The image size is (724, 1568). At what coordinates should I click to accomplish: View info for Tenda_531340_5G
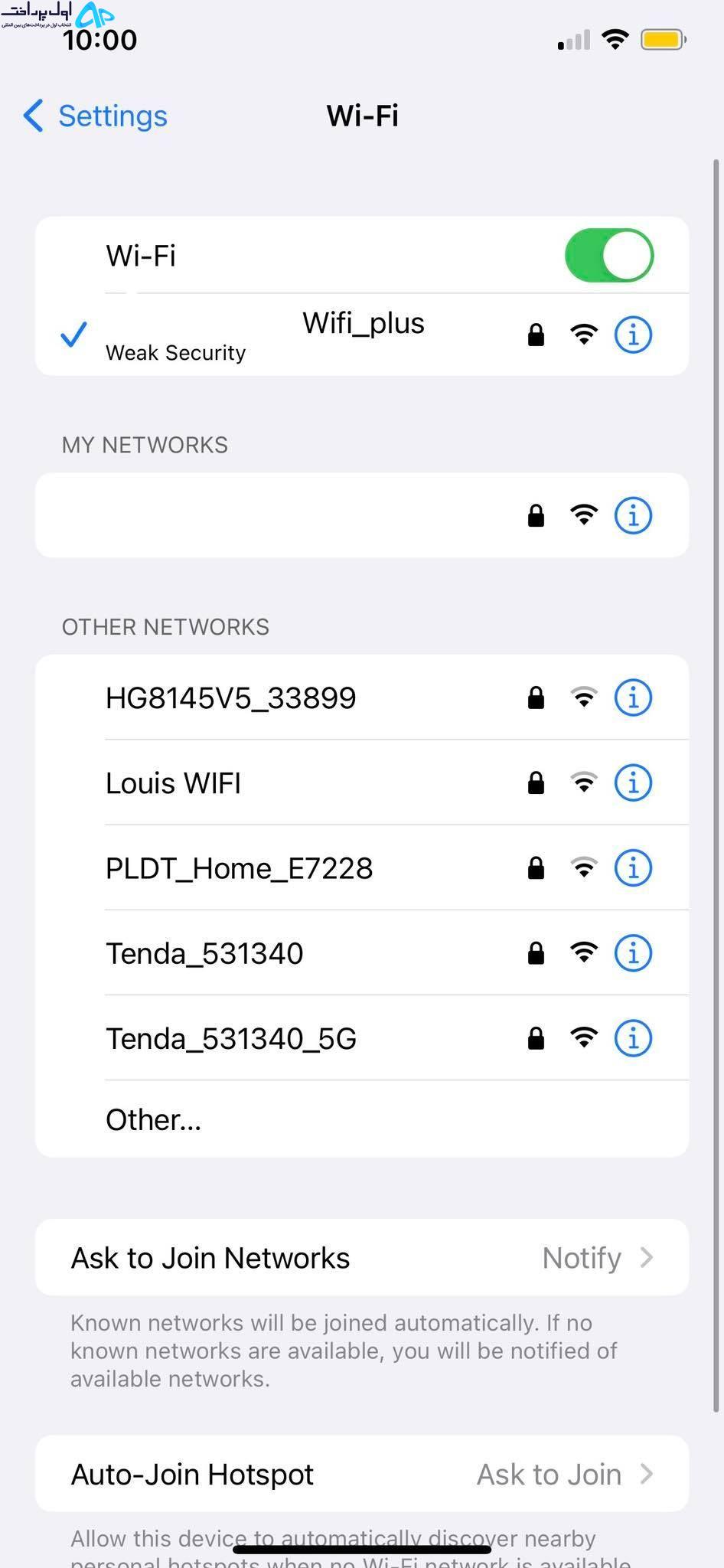point(633,1039)
